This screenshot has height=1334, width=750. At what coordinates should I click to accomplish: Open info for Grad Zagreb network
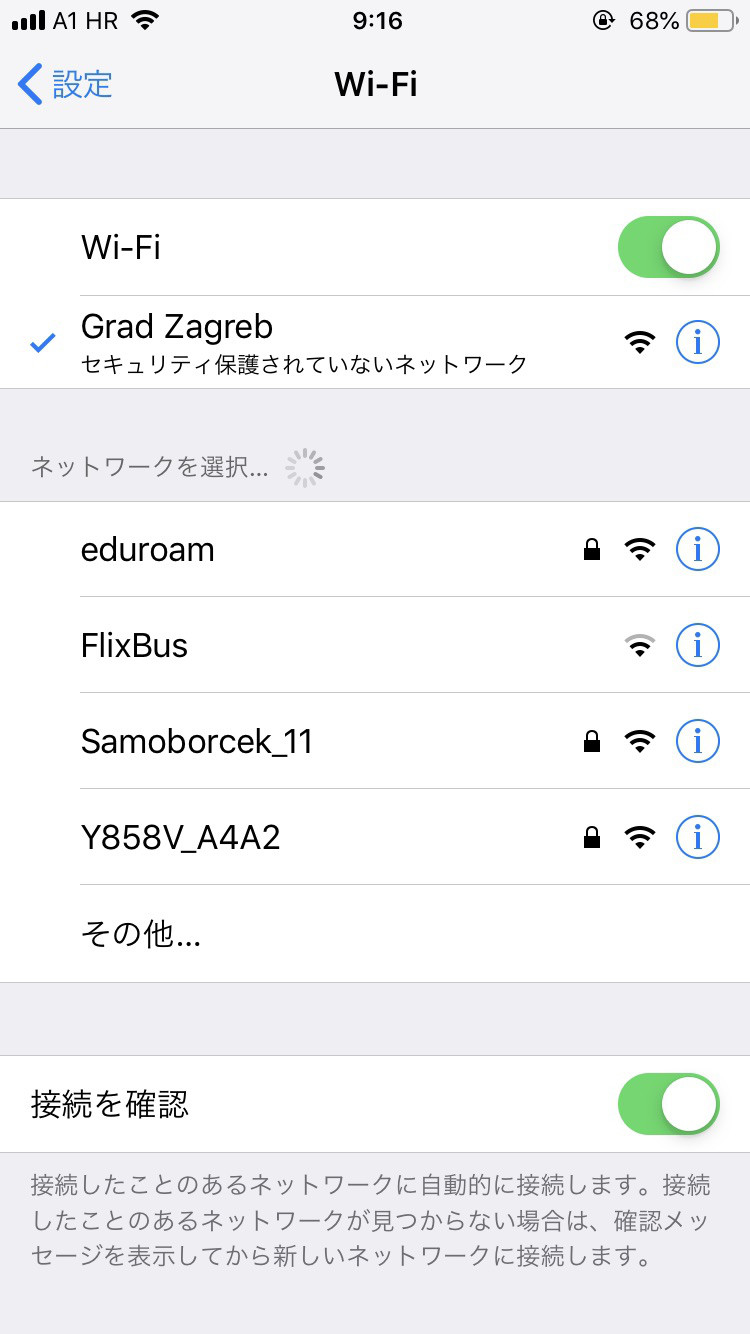698,343
